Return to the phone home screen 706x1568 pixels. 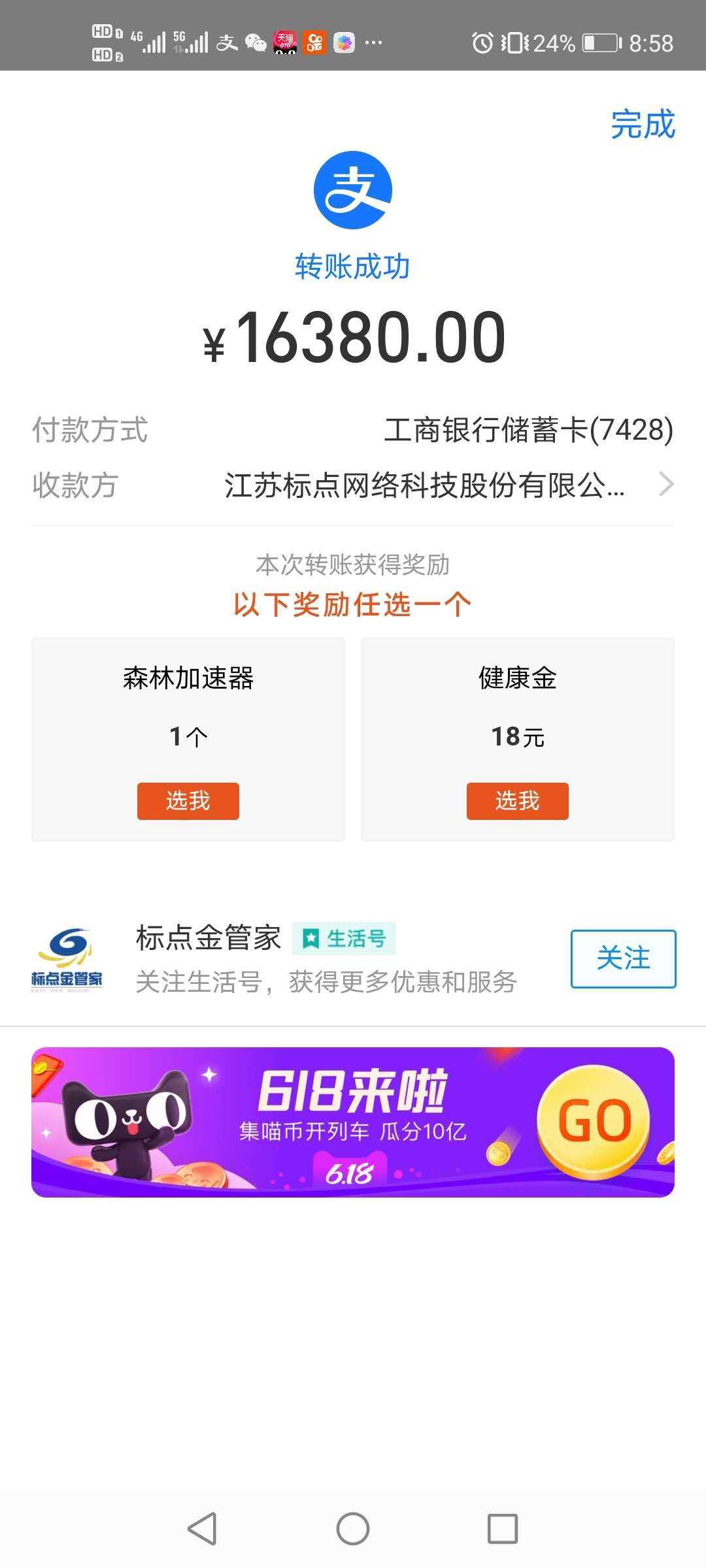[353, 1529]
